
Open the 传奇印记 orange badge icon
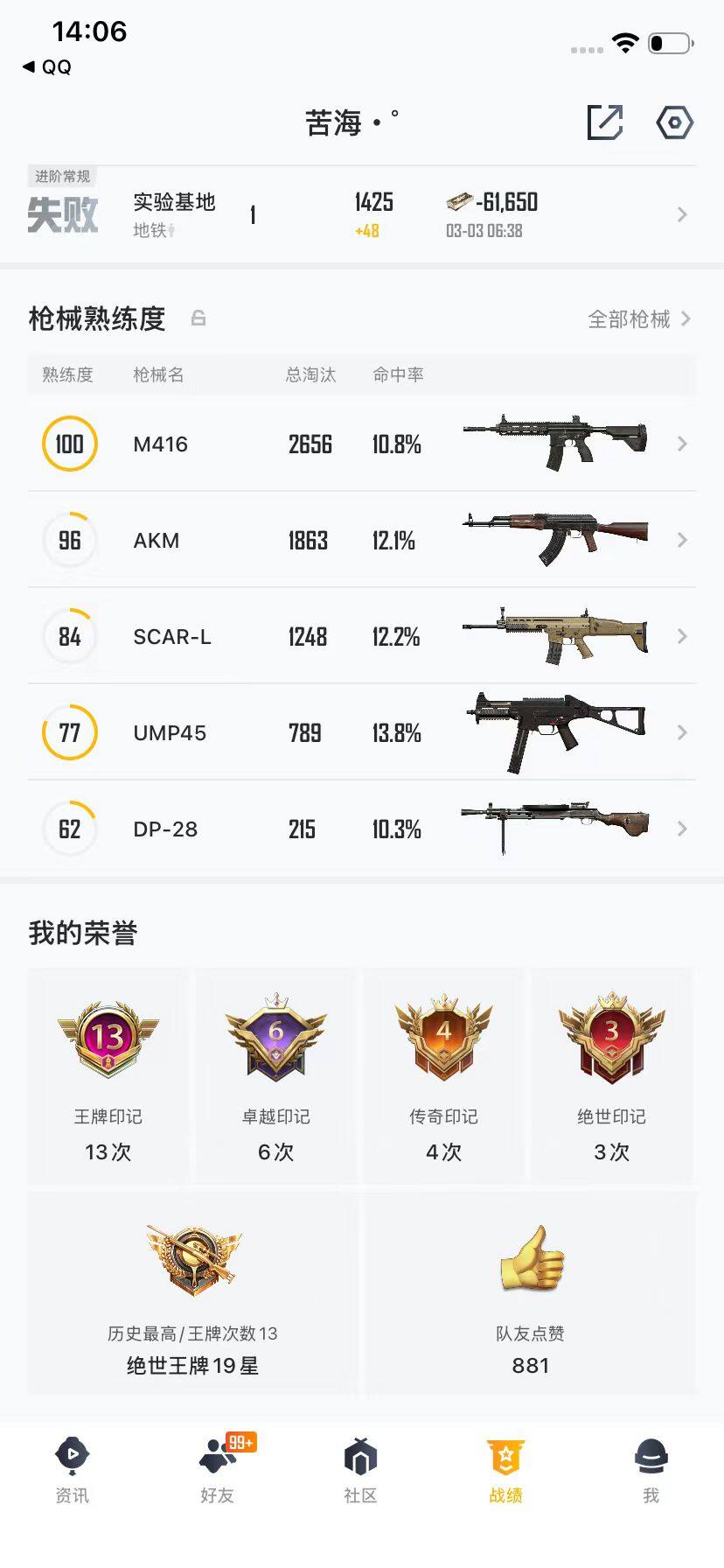[x=443, y=1041]
